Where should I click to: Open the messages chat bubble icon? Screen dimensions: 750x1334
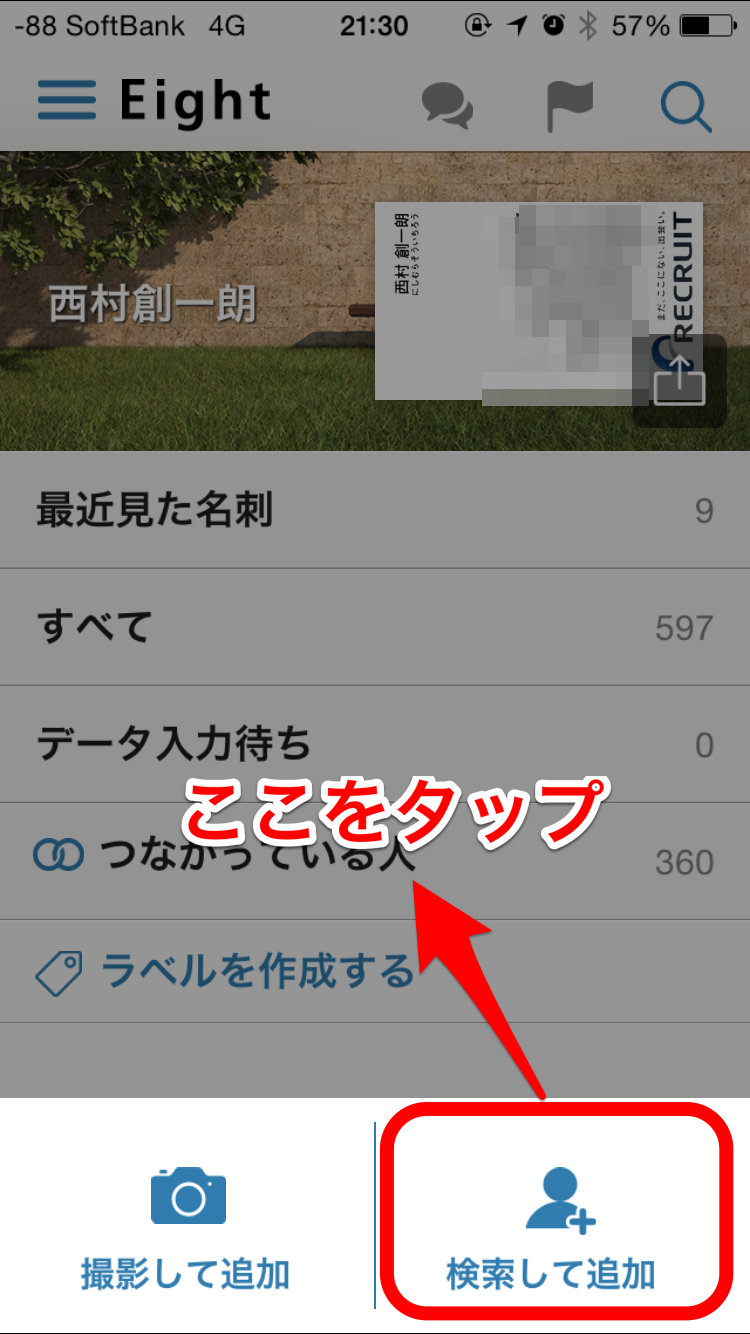click(x=447, y=105)
